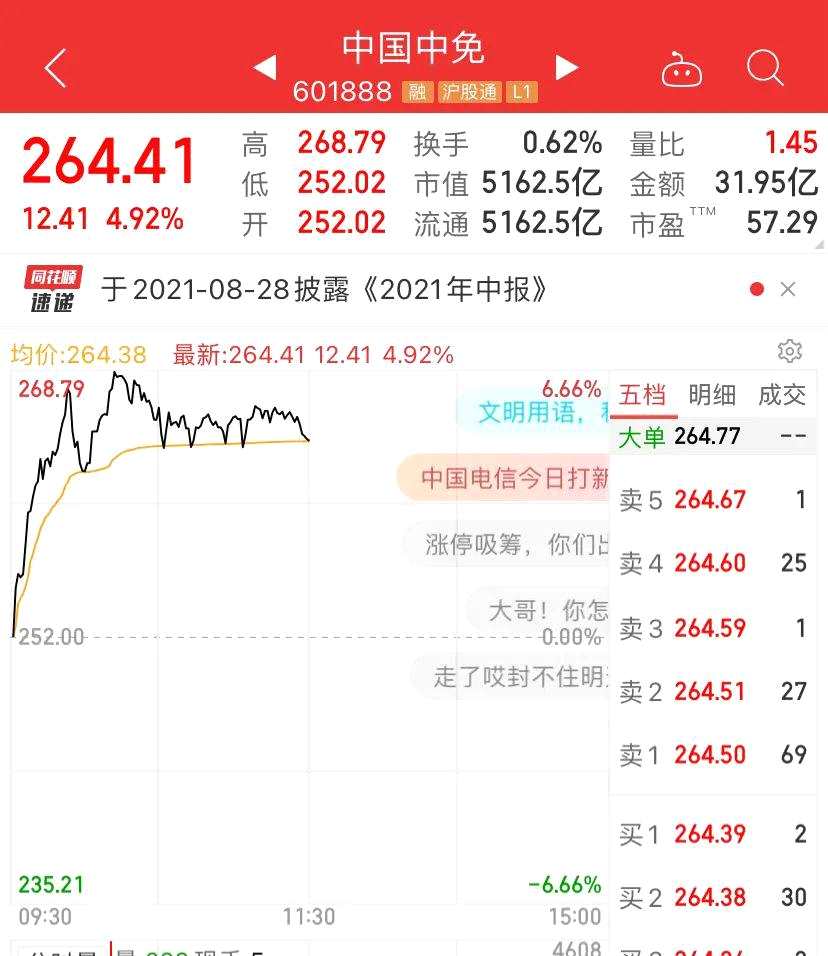Select the 买1 quote at 264.39
828x956 pixels.
(712, 834)
